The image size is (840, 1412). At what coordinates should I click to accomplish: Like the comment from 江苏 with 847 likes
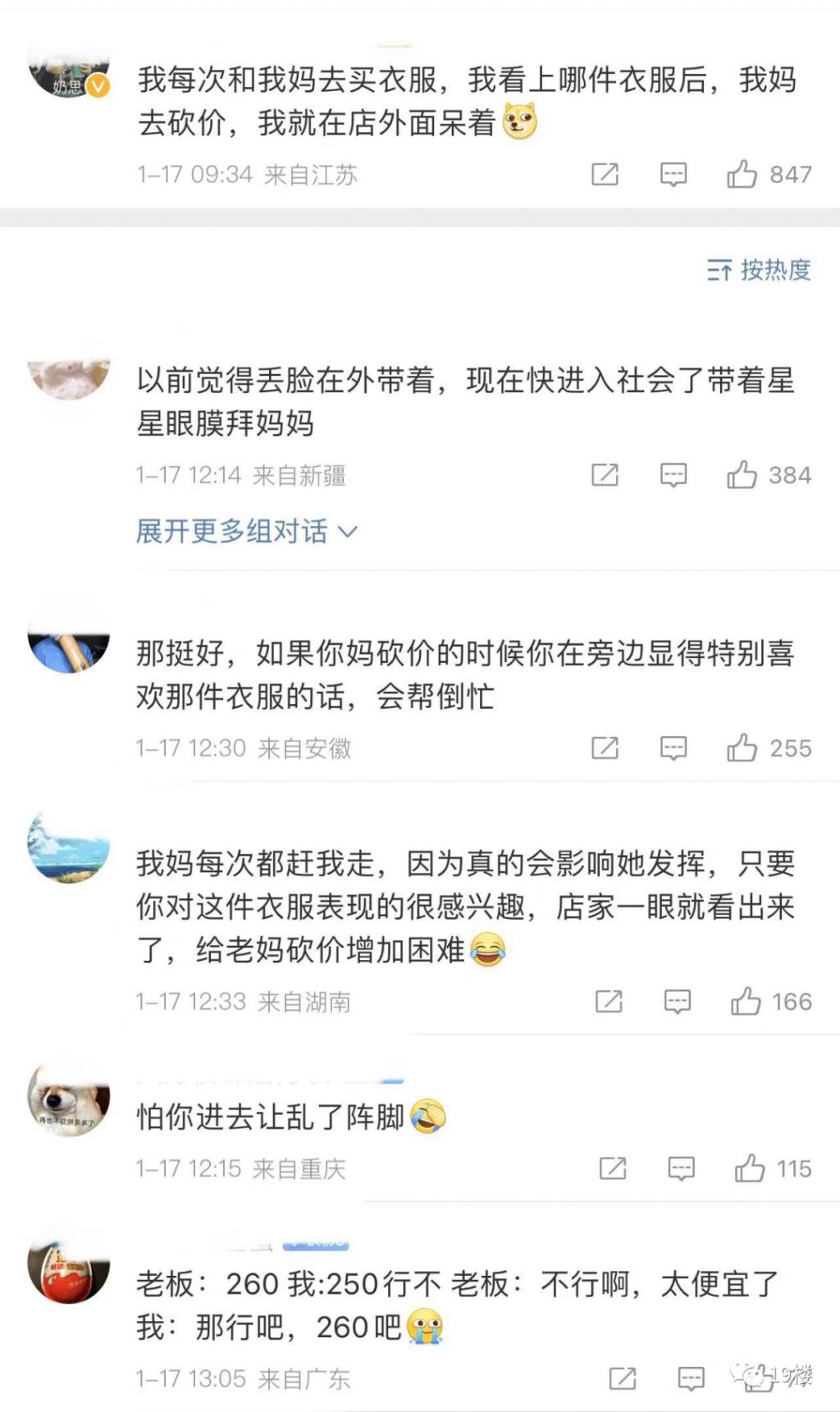(742, 174)
